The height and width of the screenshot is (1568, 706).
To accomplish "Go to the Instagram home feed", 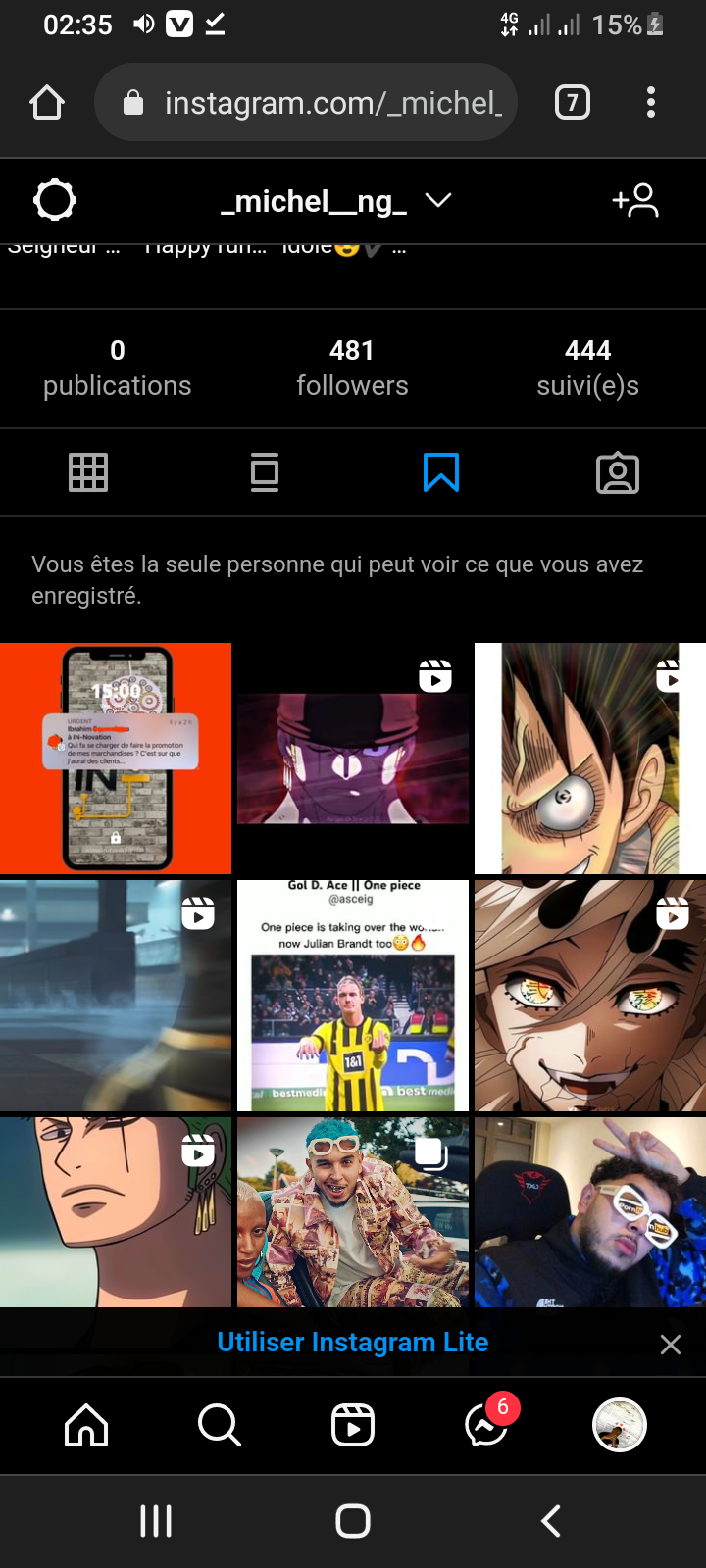I will pos(86,1425).
